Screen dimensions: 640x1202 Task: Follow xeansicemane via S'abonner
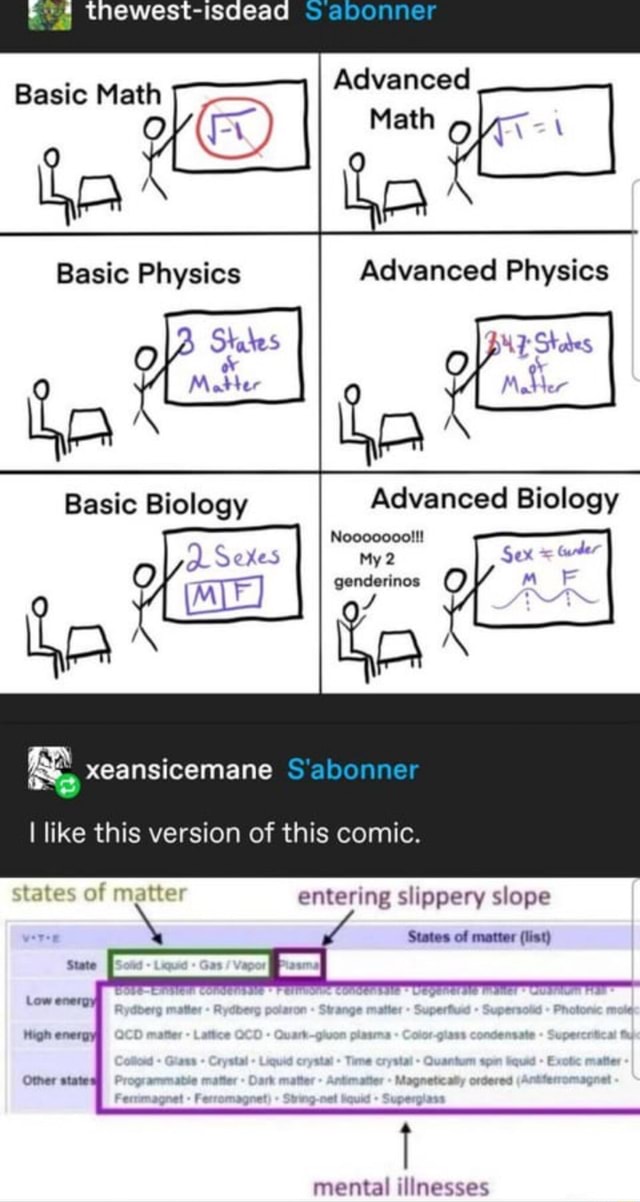click(x=352, y=769)
